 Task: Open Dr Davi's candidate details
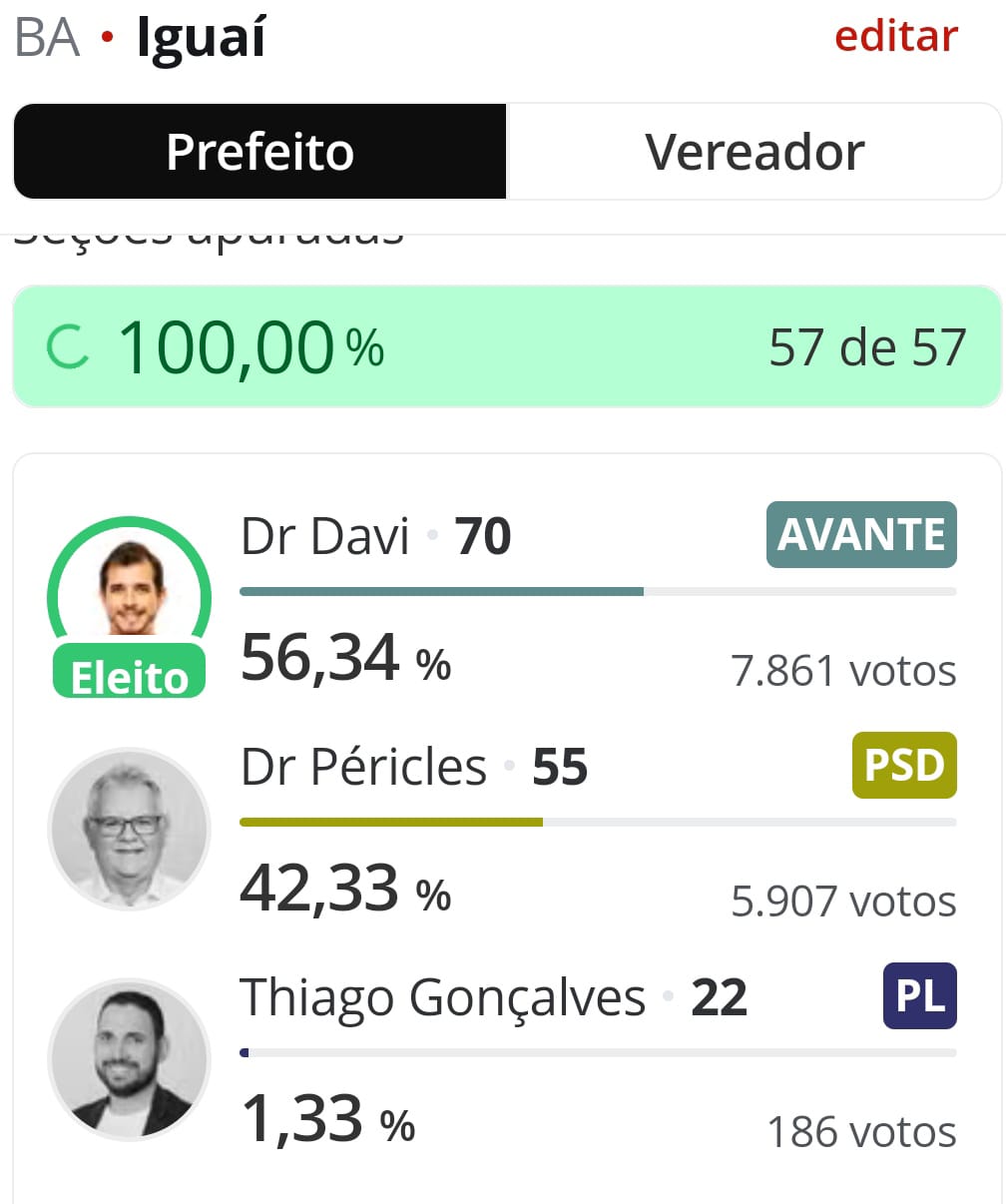pyautogui.click(x=325, y=537)
